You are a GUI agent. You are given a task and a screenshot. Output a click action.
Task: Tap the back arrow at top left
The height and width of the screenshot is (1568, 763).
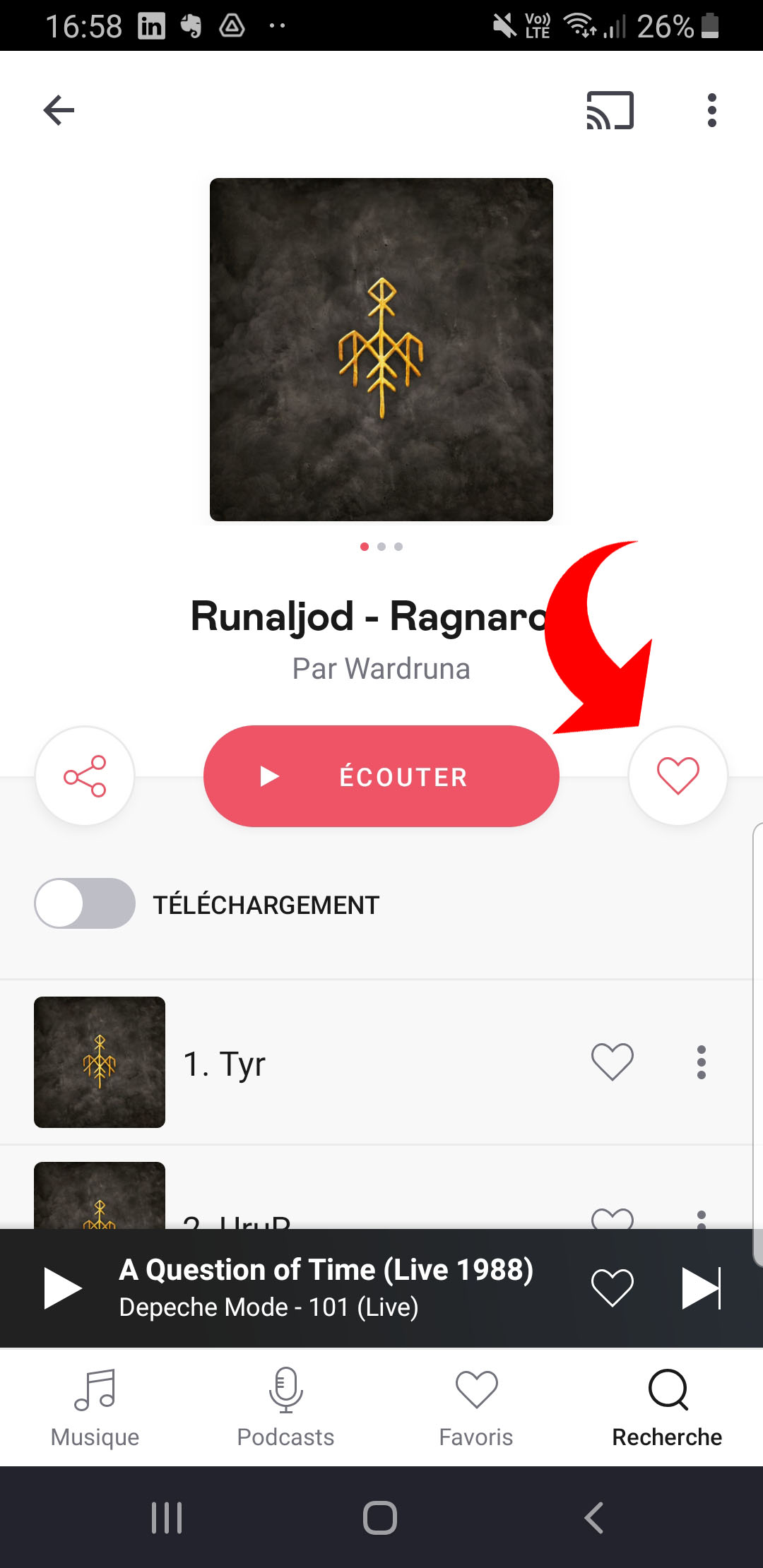59,110
